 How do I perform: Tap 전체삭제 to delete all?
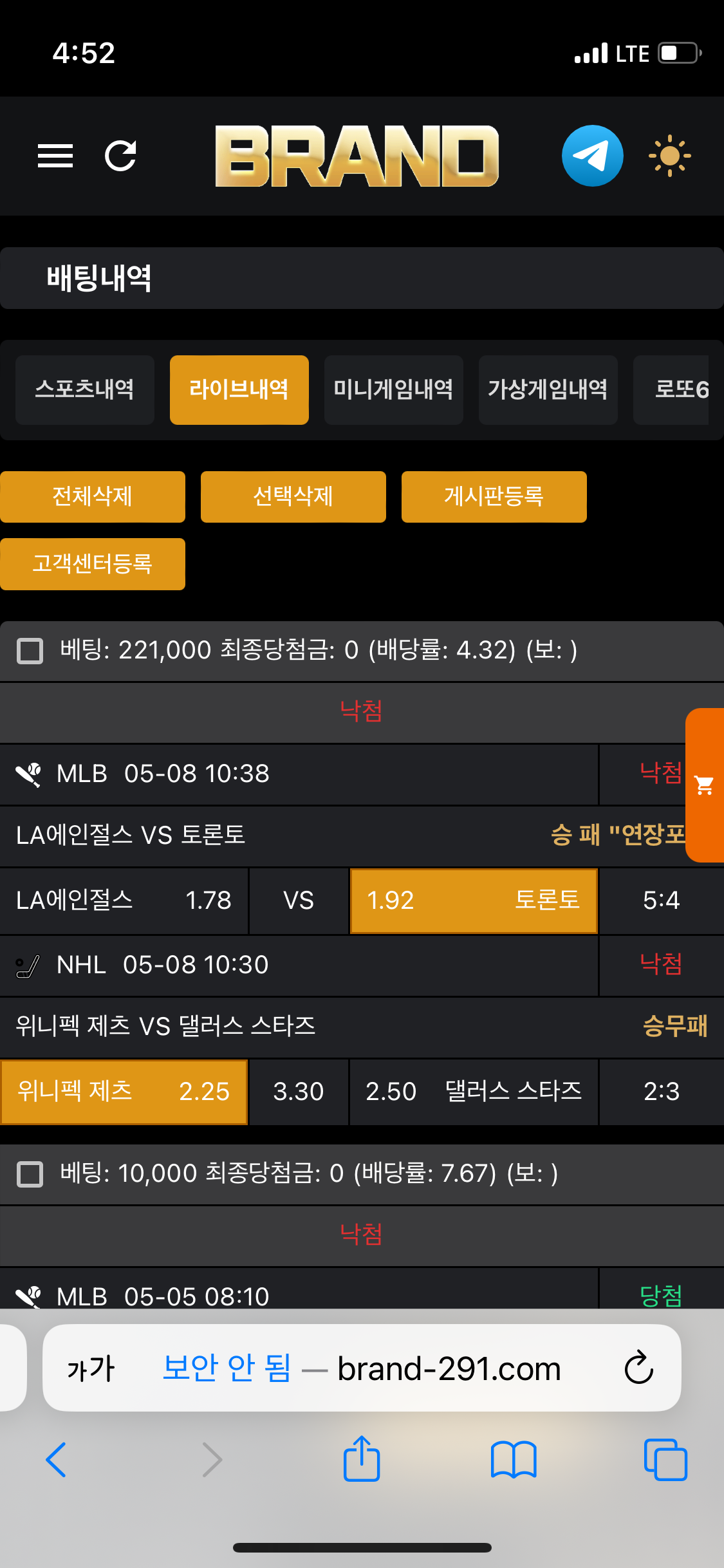(93, 496)
